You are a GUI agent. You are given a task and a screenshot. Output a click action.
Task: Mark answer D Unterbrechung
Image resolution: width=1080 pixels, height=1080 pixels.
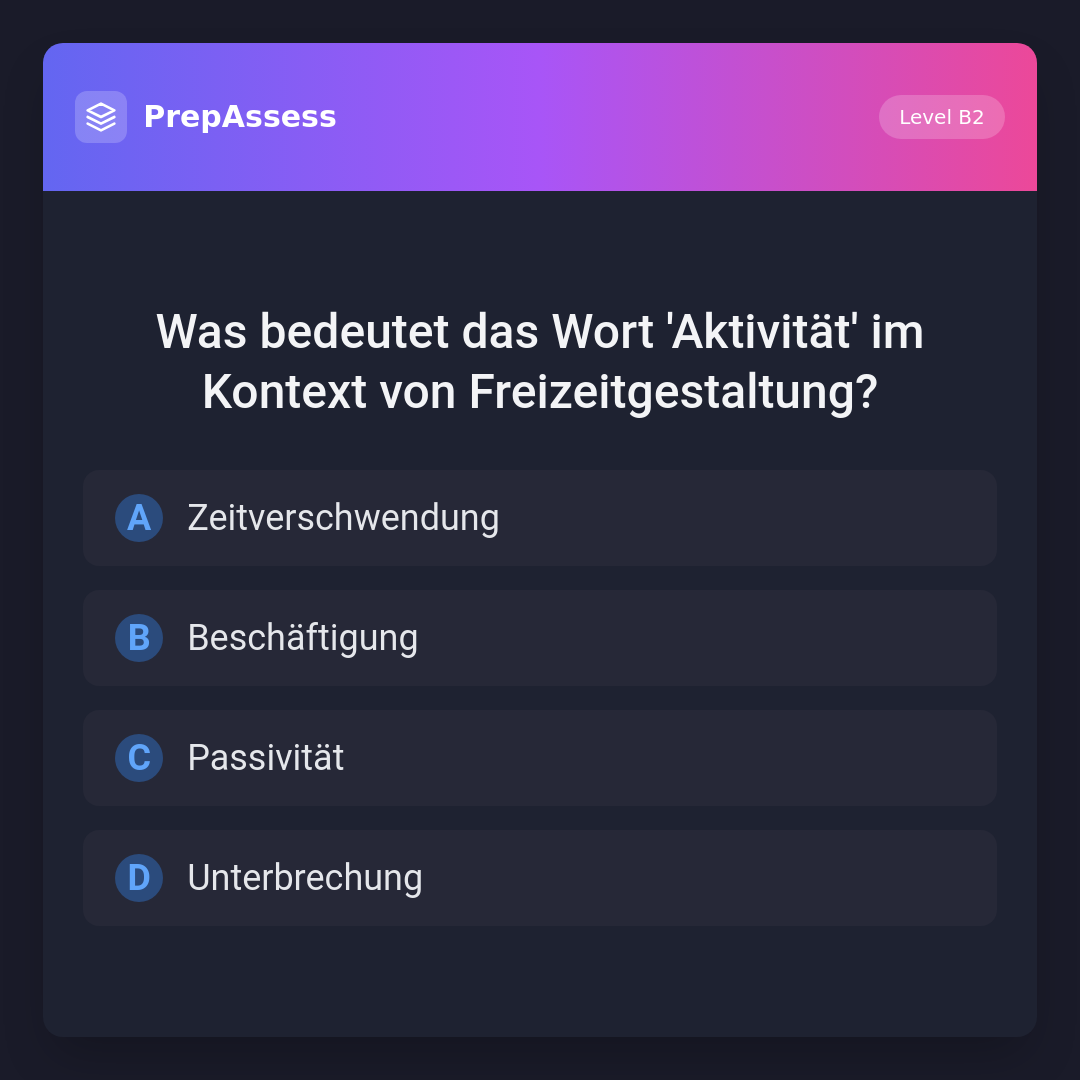[540, 878]
